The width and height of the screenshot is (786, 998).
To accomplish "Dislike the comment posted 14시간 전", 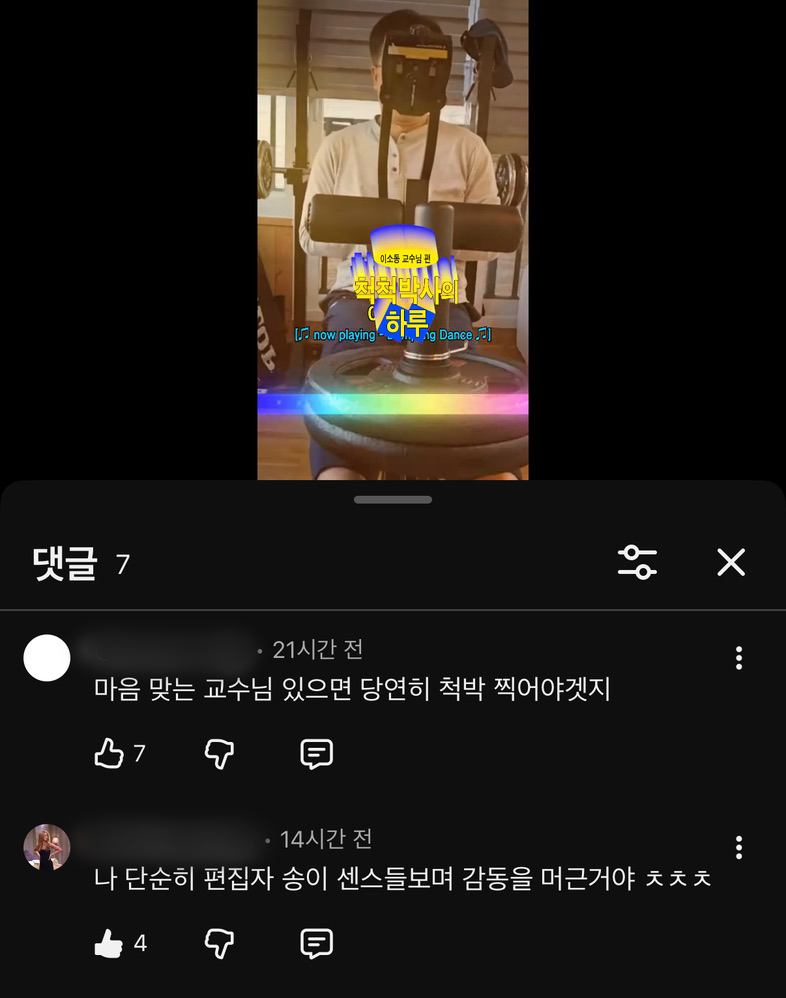I will click(219, 942).
